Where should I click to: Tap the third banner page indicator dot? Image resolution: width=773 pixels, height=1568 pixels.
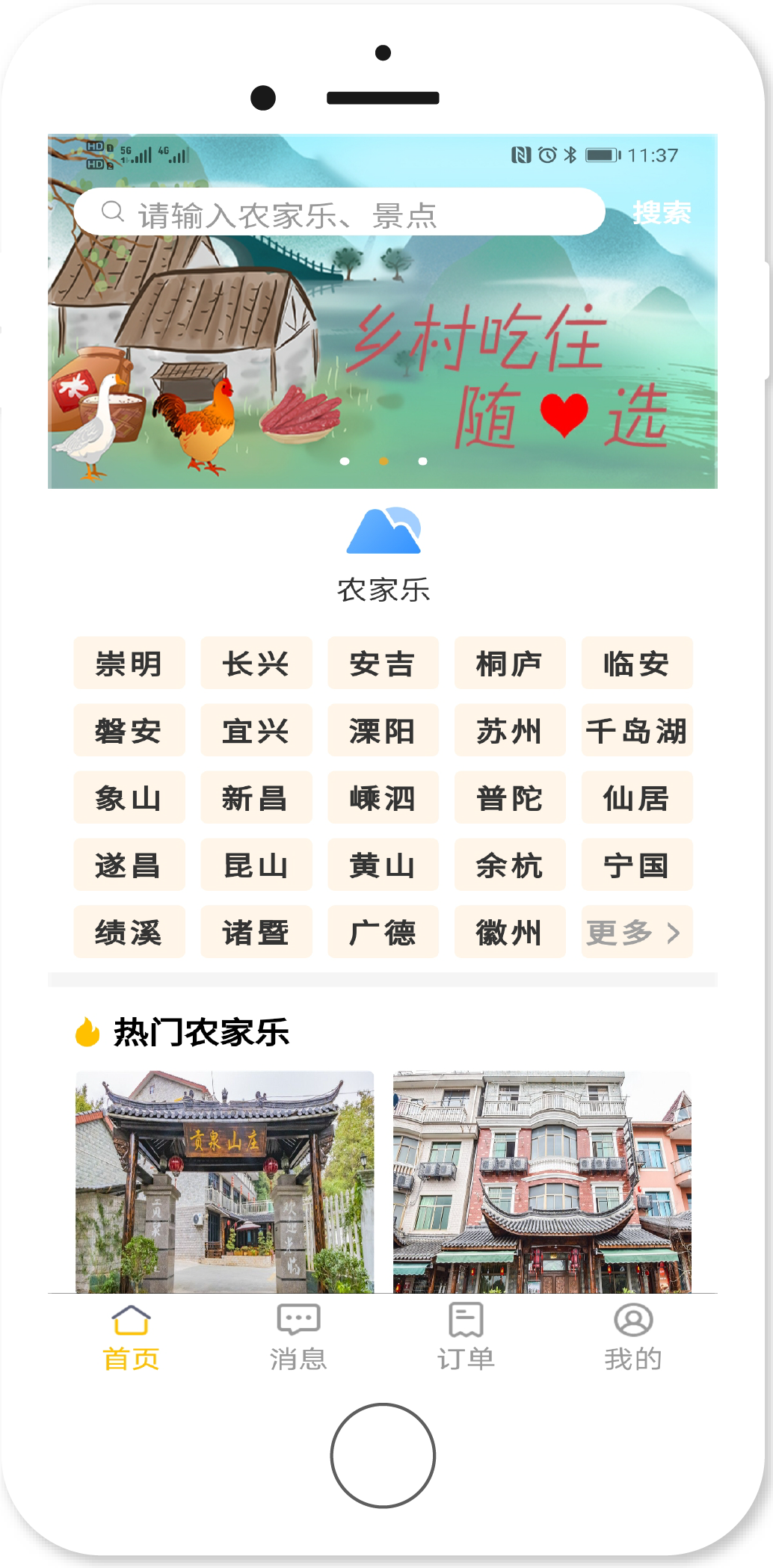422,461
